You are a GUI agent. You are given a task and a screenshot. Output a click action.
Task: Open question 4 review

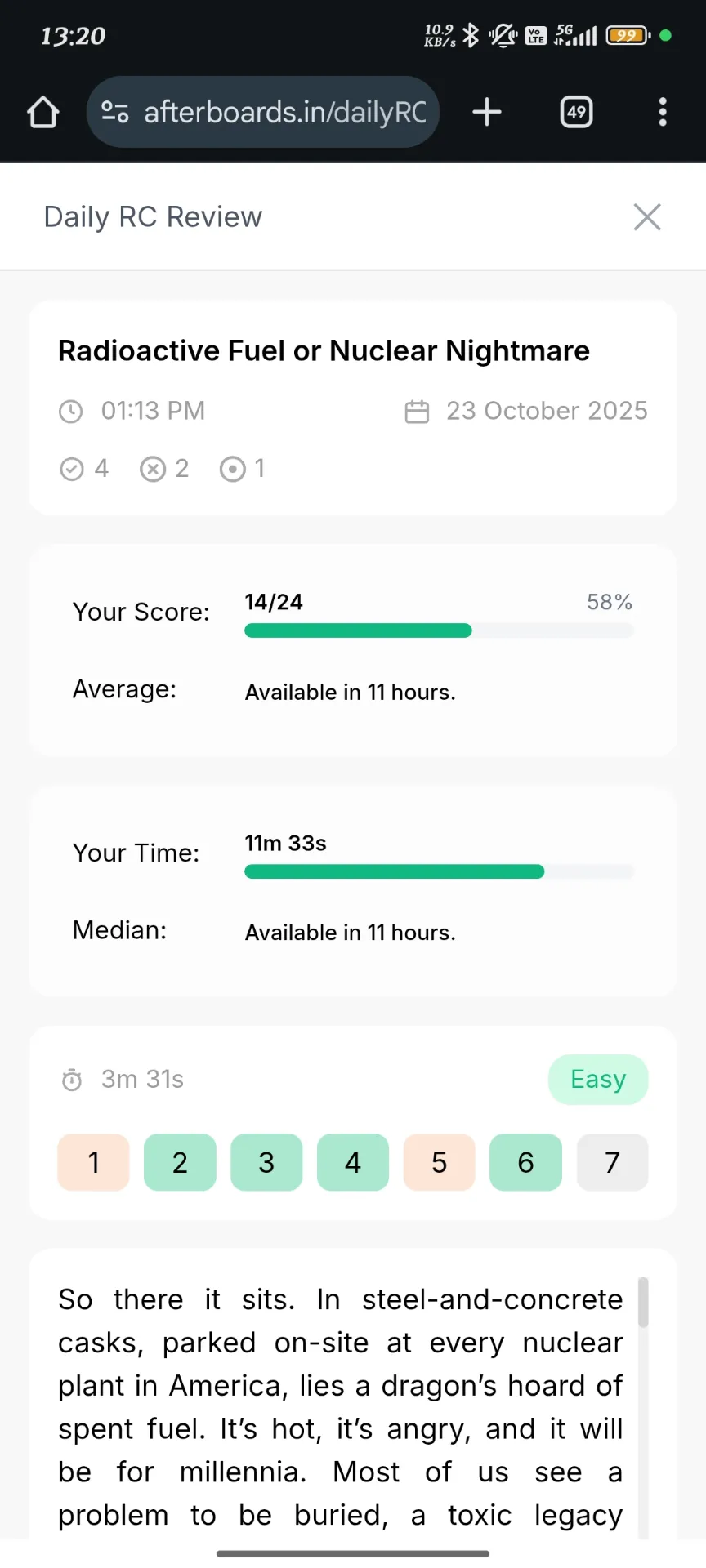[353, 1162]
